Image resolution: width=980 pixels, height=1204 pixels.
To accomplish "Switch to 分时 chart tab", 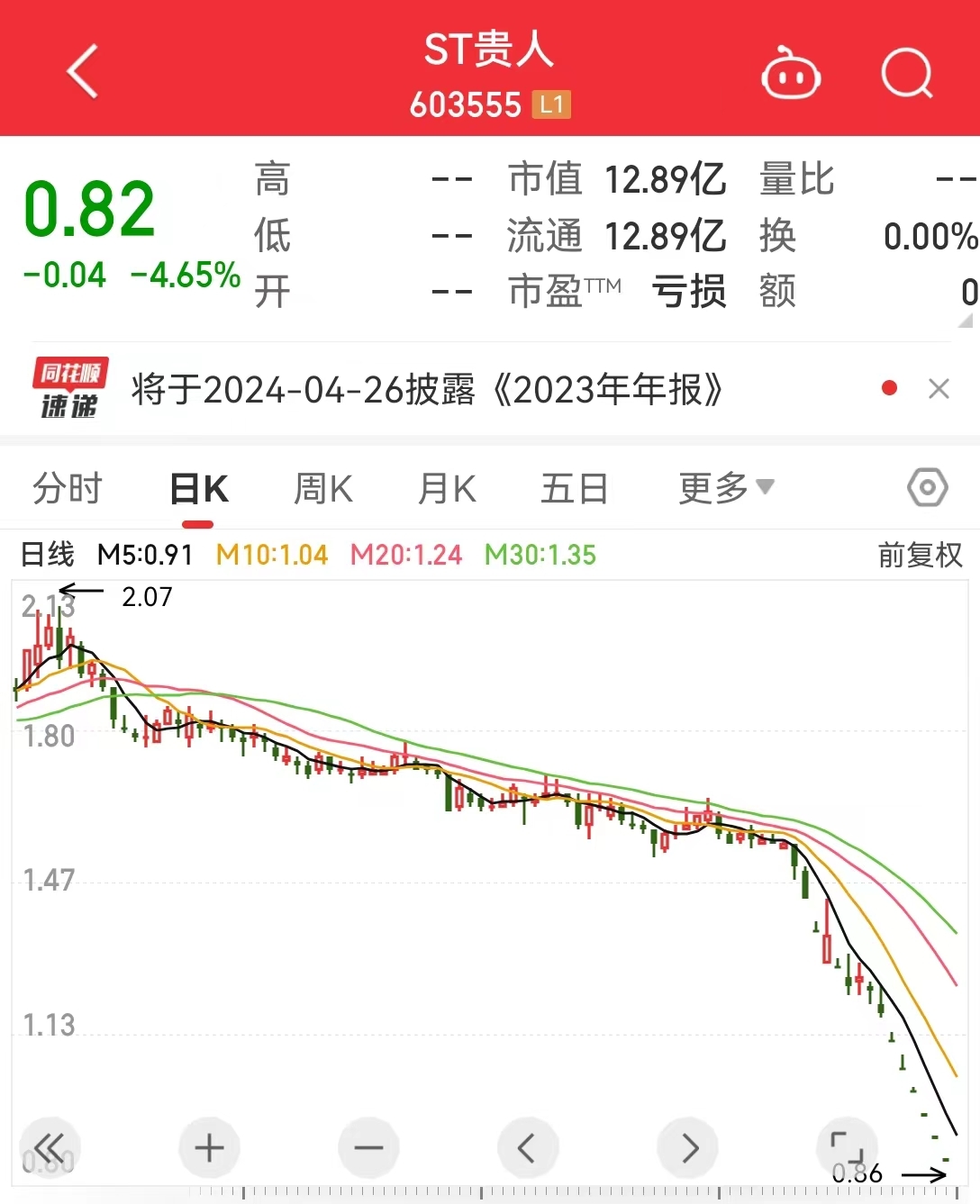I will (68, 489).
